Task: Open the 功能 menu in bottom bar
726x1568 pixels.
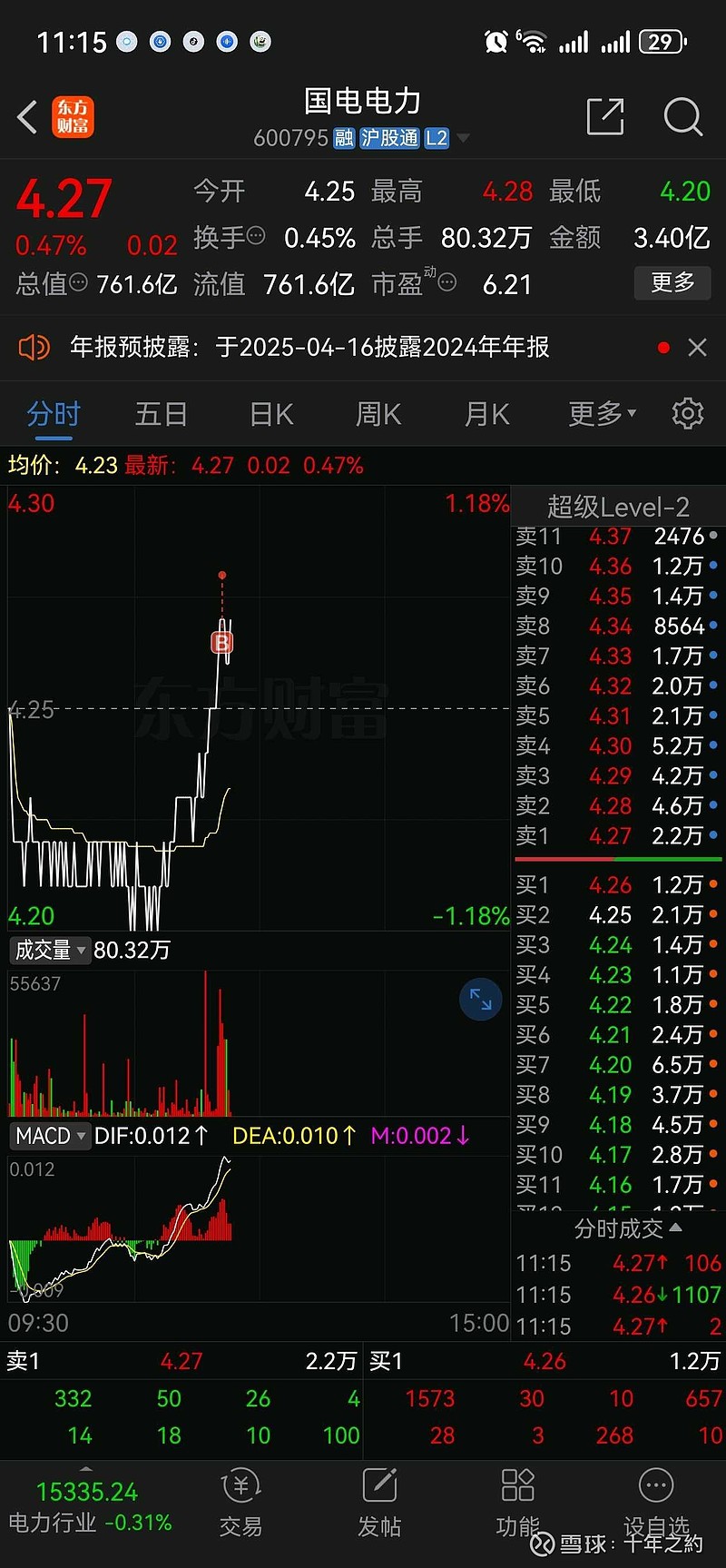Action: point(518,1504)
